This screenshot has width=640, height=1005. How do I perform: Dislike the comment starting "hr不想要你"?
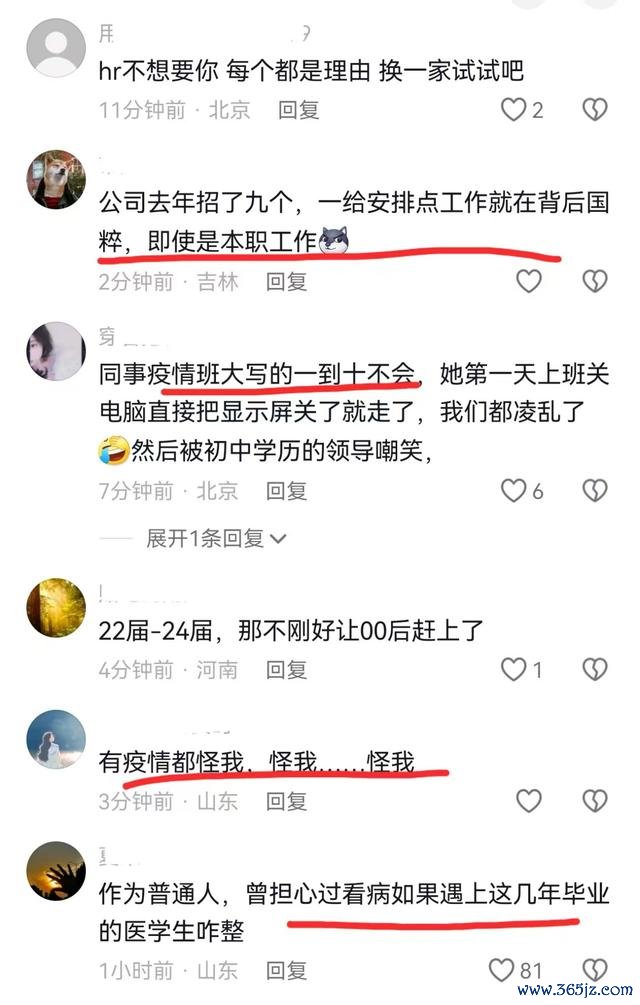tap(595, 109)
